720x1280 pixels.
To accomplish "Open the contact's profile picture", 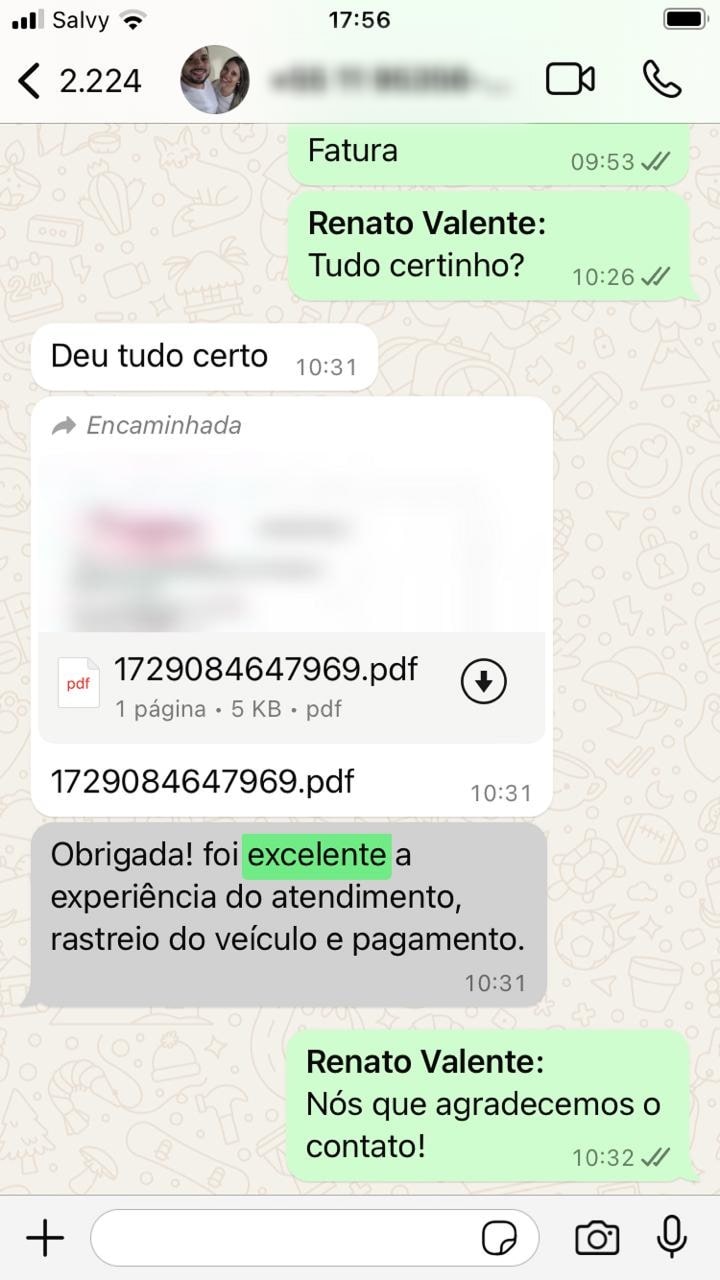I will coord(216,79).
